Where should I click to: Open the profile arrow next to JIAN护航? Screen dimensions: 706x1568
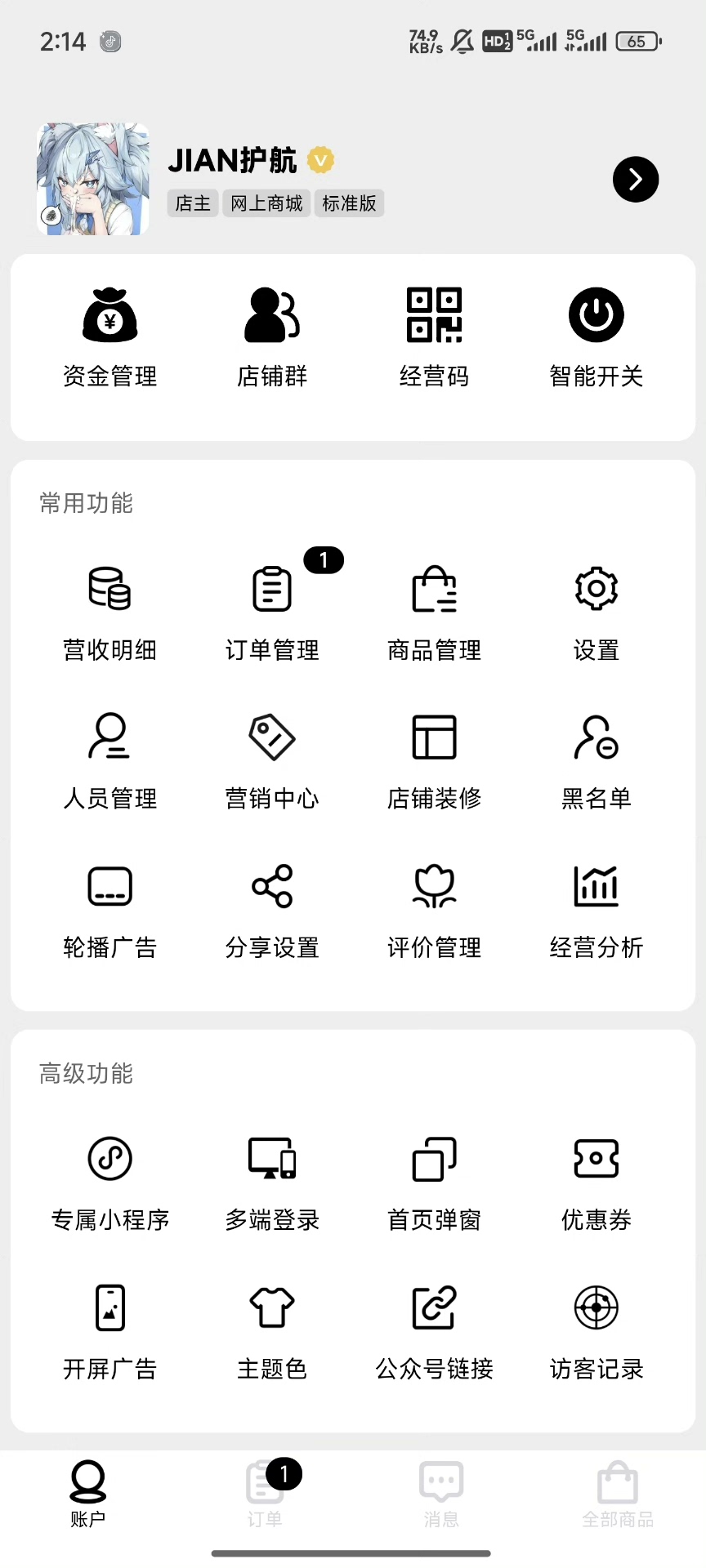coord(635,180)
